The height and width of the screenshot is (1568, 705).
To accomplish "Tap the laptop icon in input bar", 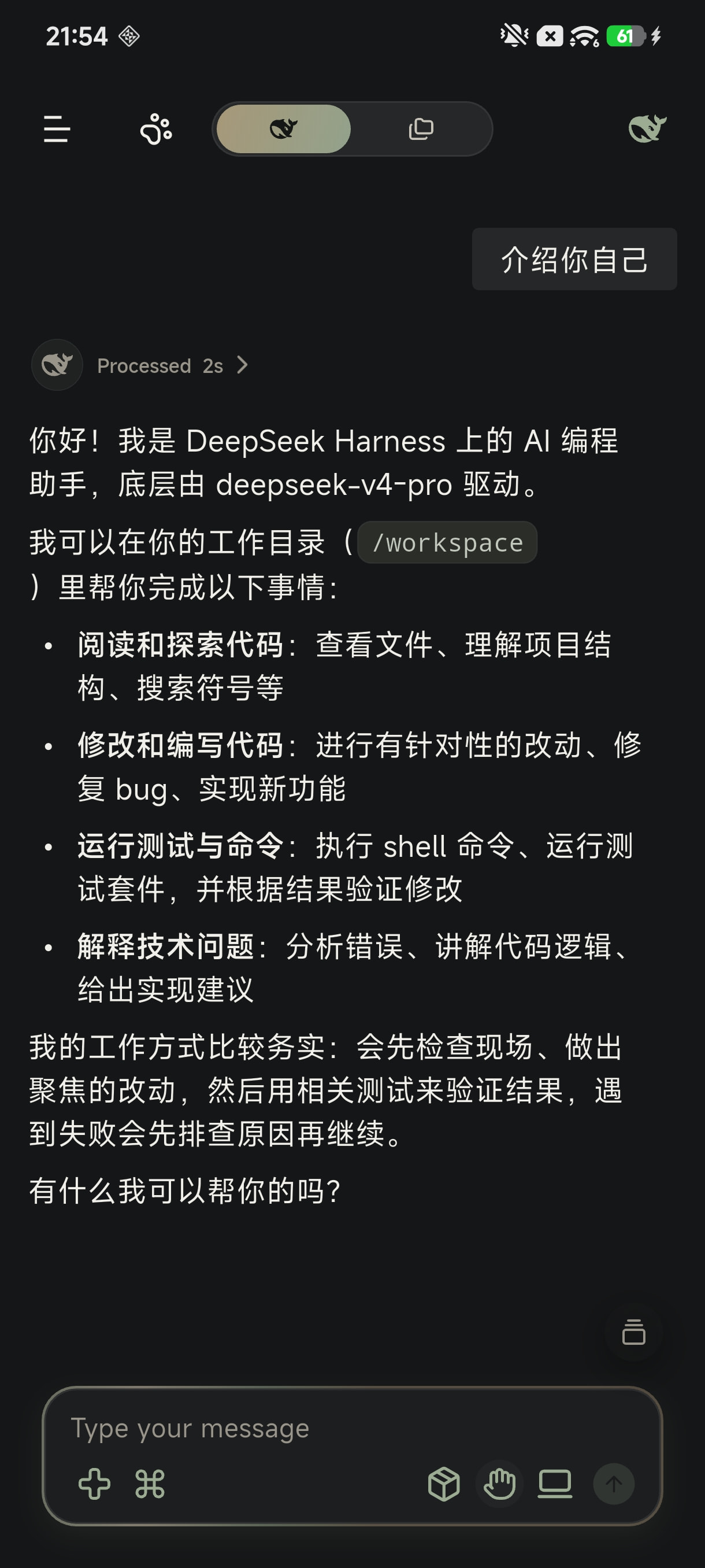I will point(555,1484).
